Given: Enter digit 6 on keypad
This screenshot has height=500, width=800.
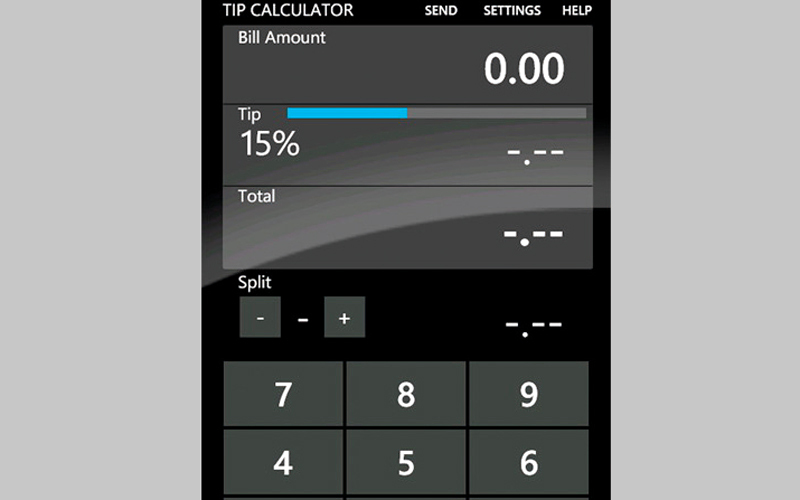Looking at the screenshot, I should (529, 462).
